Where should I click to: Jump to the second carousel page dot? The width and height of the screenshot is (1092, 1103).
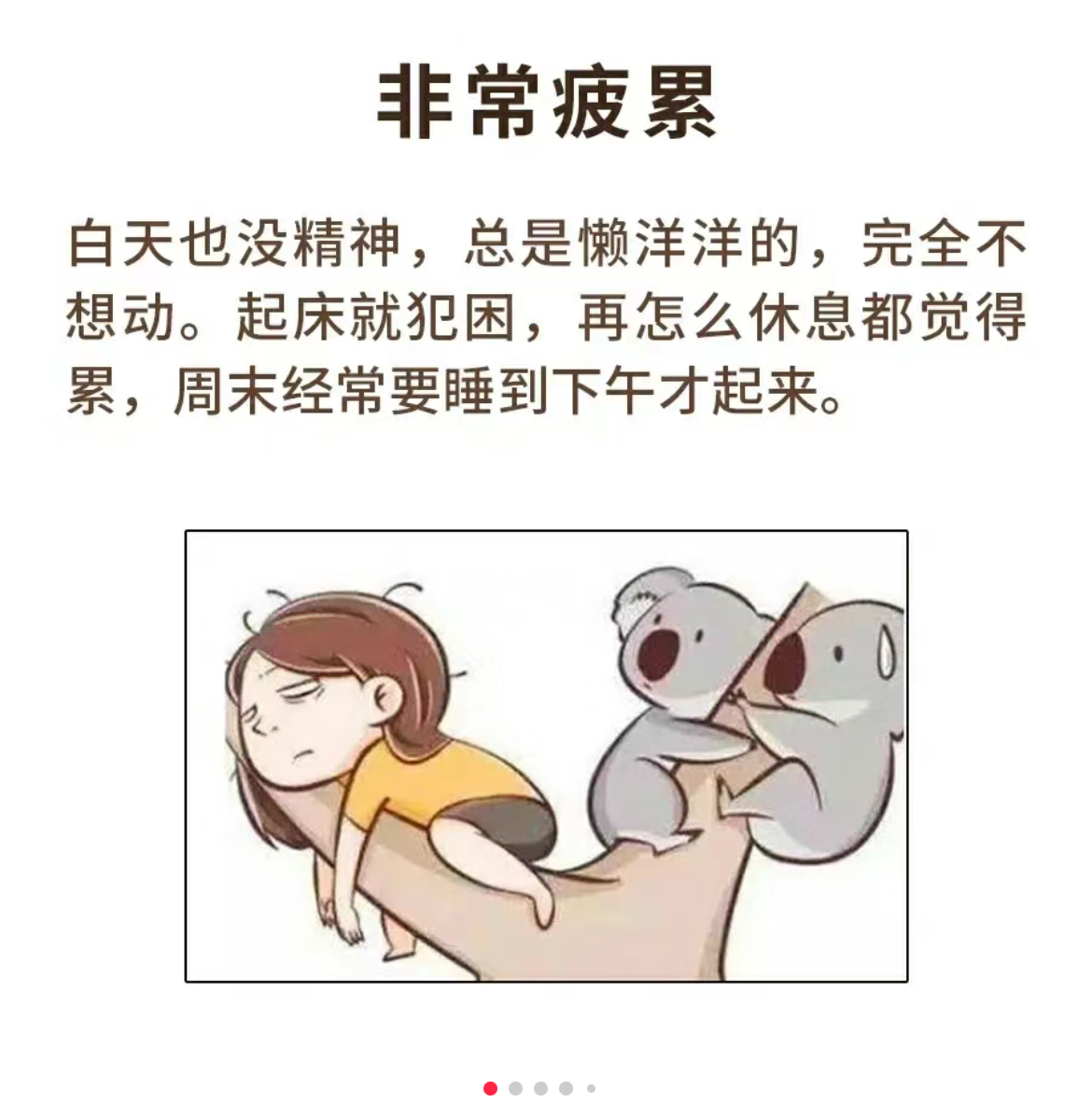[516, 1088]
